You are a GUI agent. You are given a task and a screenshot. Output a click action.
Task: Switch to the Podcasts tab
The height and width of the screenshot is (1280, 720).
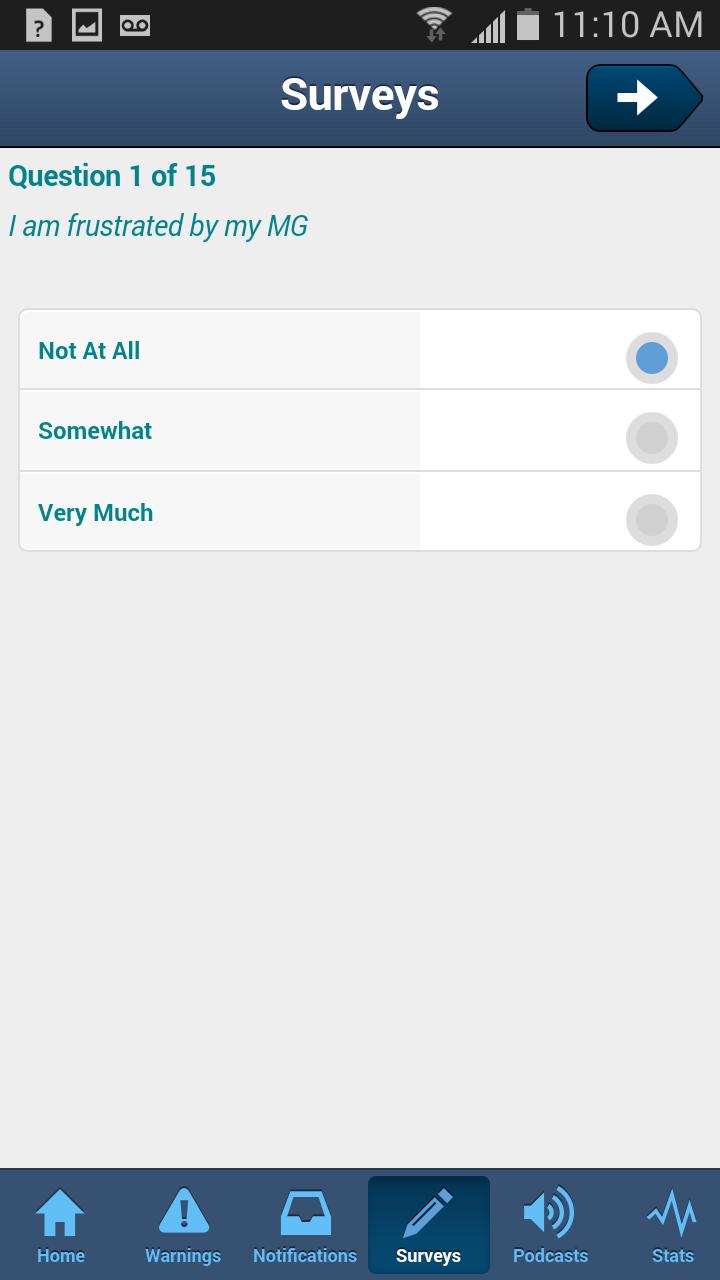tap(550, 1226)
